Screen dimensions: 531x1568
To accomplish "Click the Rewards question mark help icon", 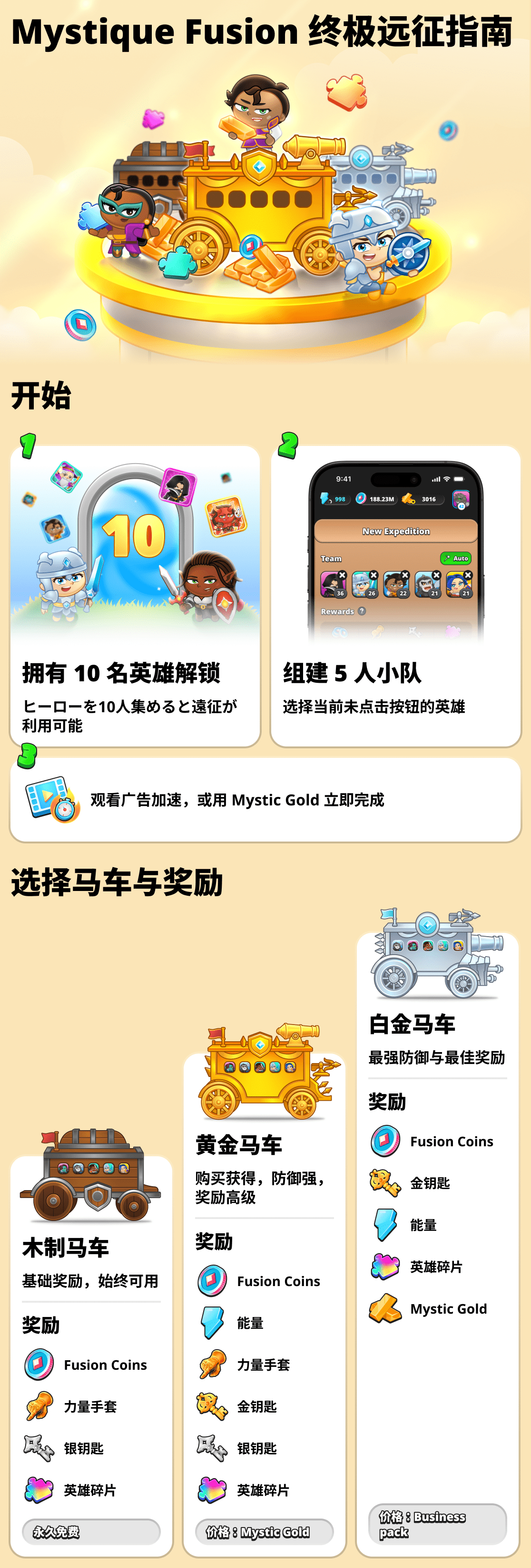I will point(362,611).
